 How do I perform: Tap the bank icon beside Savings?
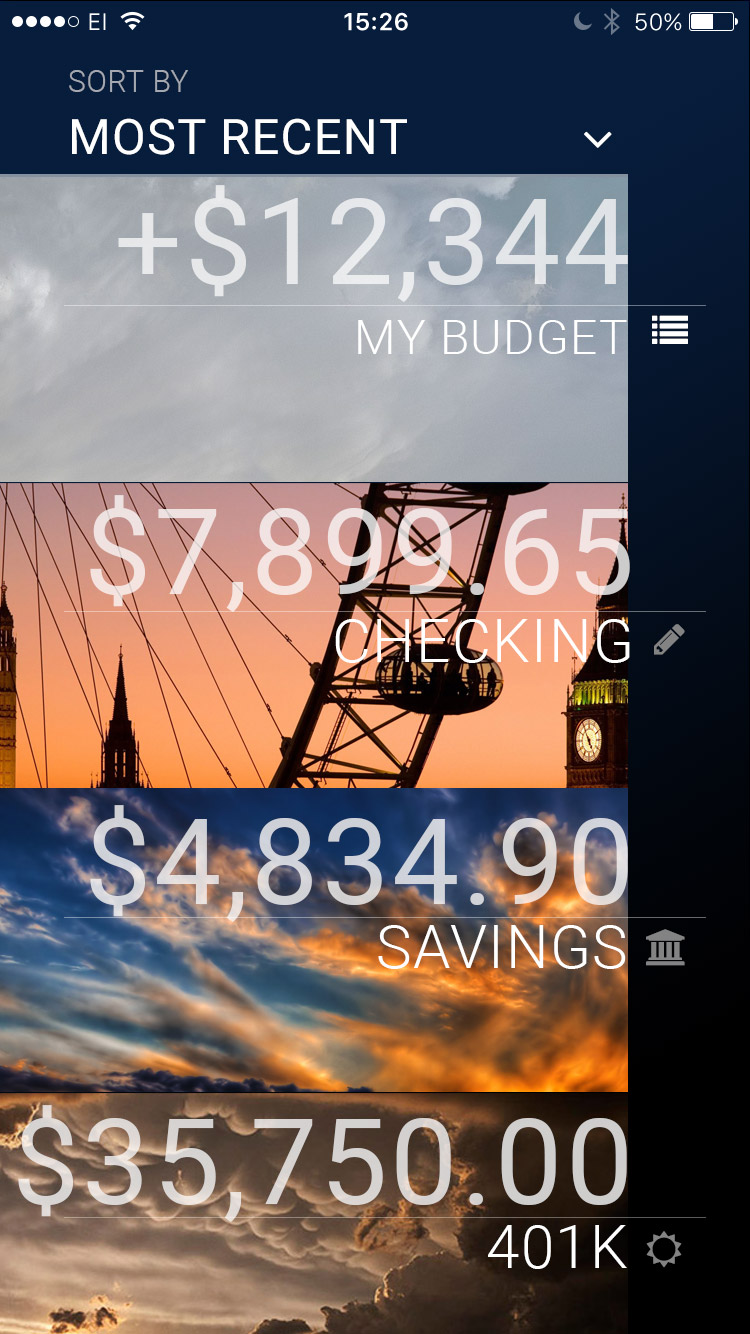coord(666,947)
